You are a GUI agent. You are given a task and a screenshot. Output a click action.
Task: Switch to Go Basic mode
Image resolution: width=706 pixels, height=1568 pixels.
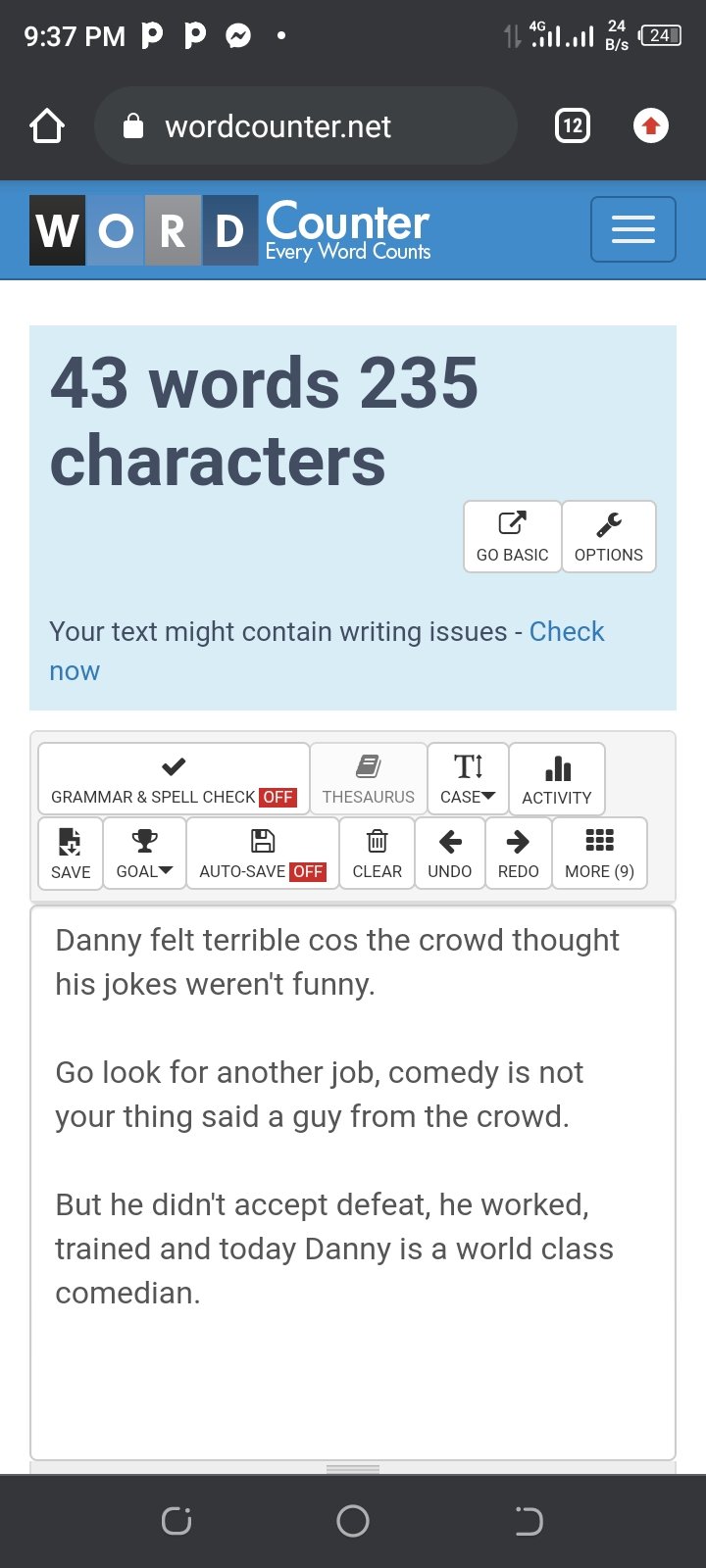pos(513,537)
